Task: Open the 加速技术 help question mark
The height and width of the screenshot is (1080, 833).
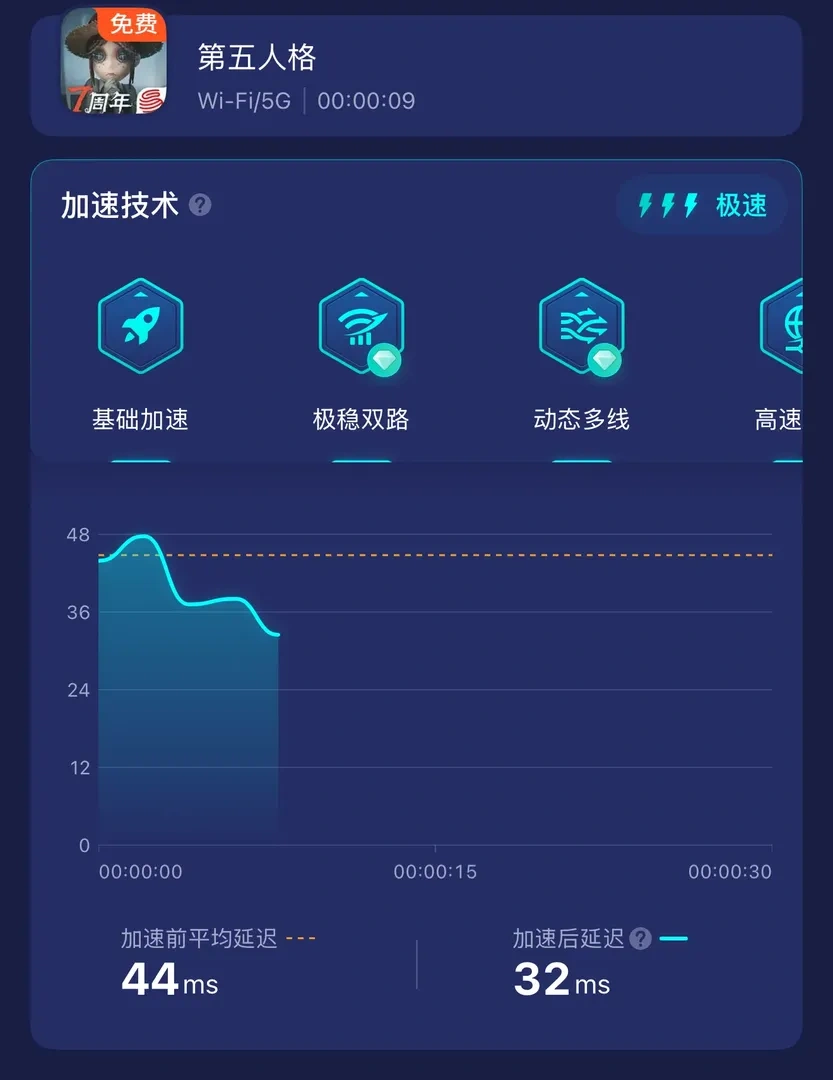Action: [201, 206]
